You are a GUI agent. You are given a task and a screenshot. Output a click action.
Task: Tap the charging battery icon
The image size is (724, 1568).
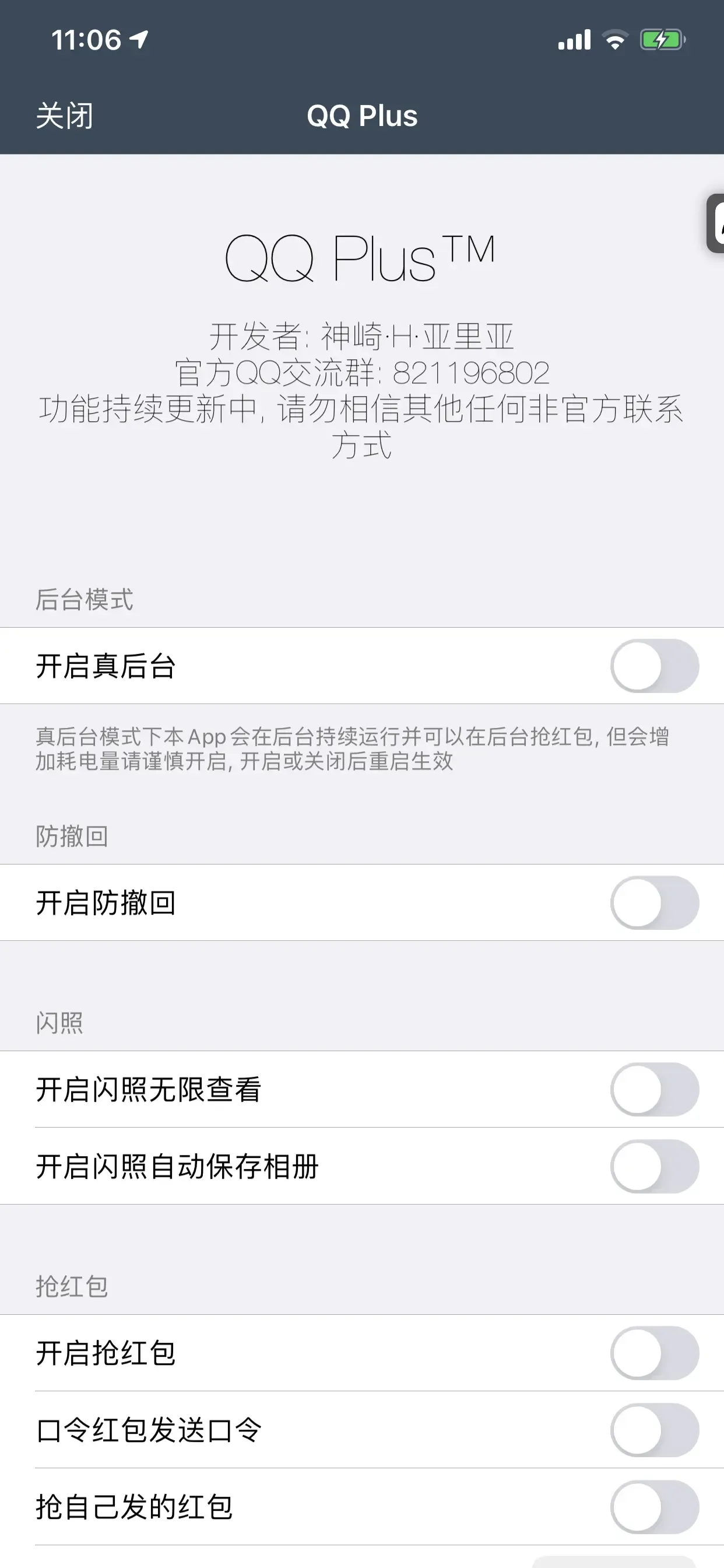(660, 39)
